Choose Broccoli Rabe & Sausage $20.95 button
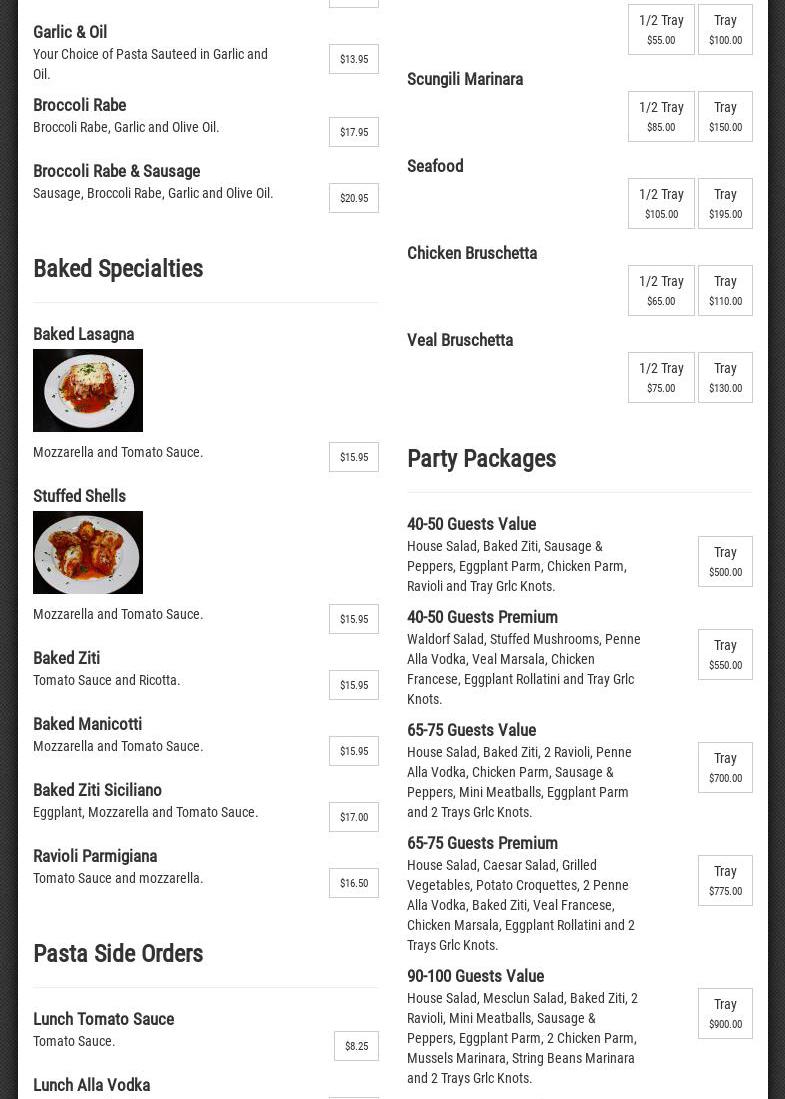This screenshot has height=1099, width=785. tap(353, 198)
